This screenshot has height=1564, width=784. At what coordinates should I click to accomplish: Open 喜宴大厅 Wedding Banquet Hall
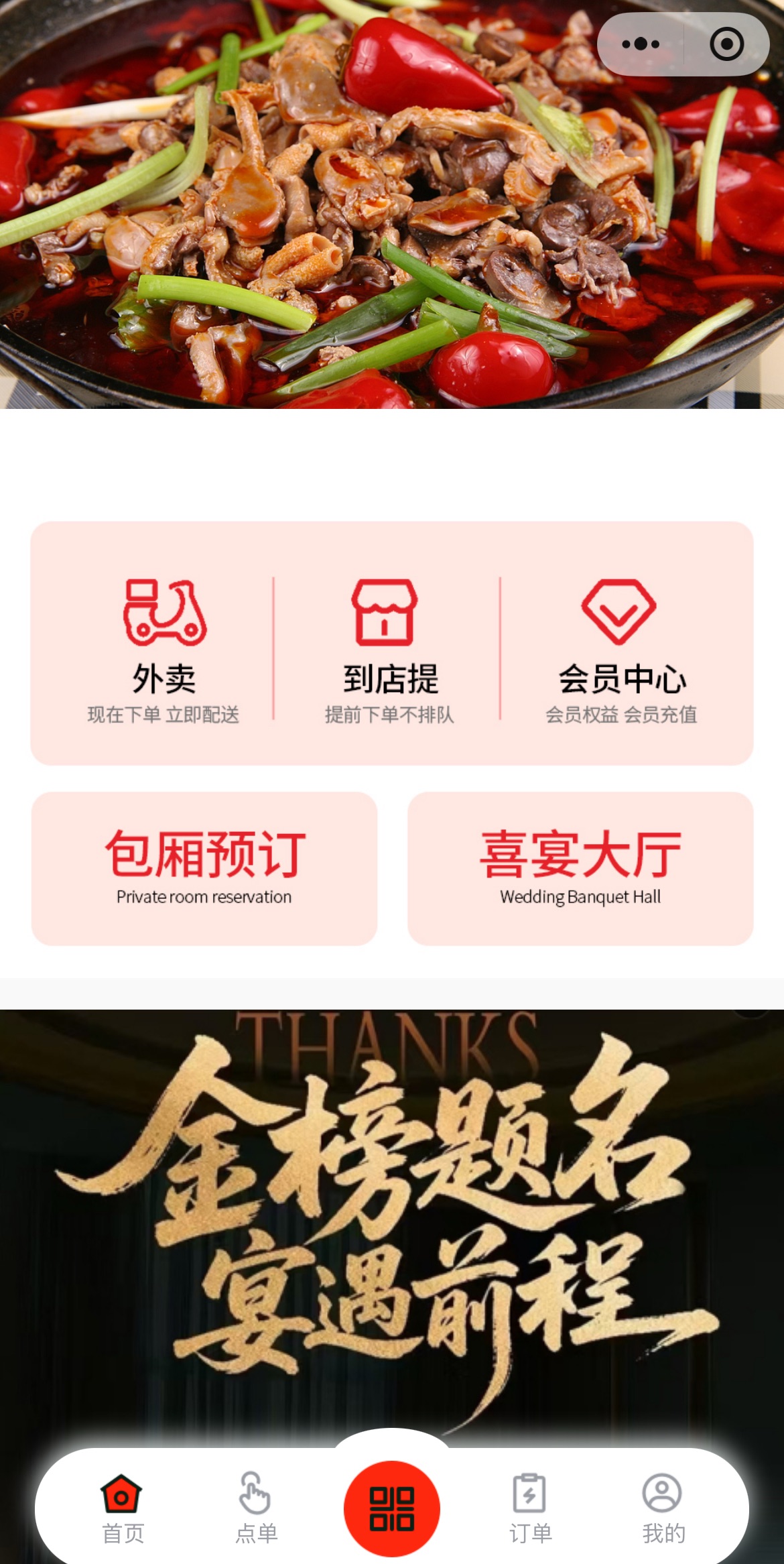click(580, 868)
